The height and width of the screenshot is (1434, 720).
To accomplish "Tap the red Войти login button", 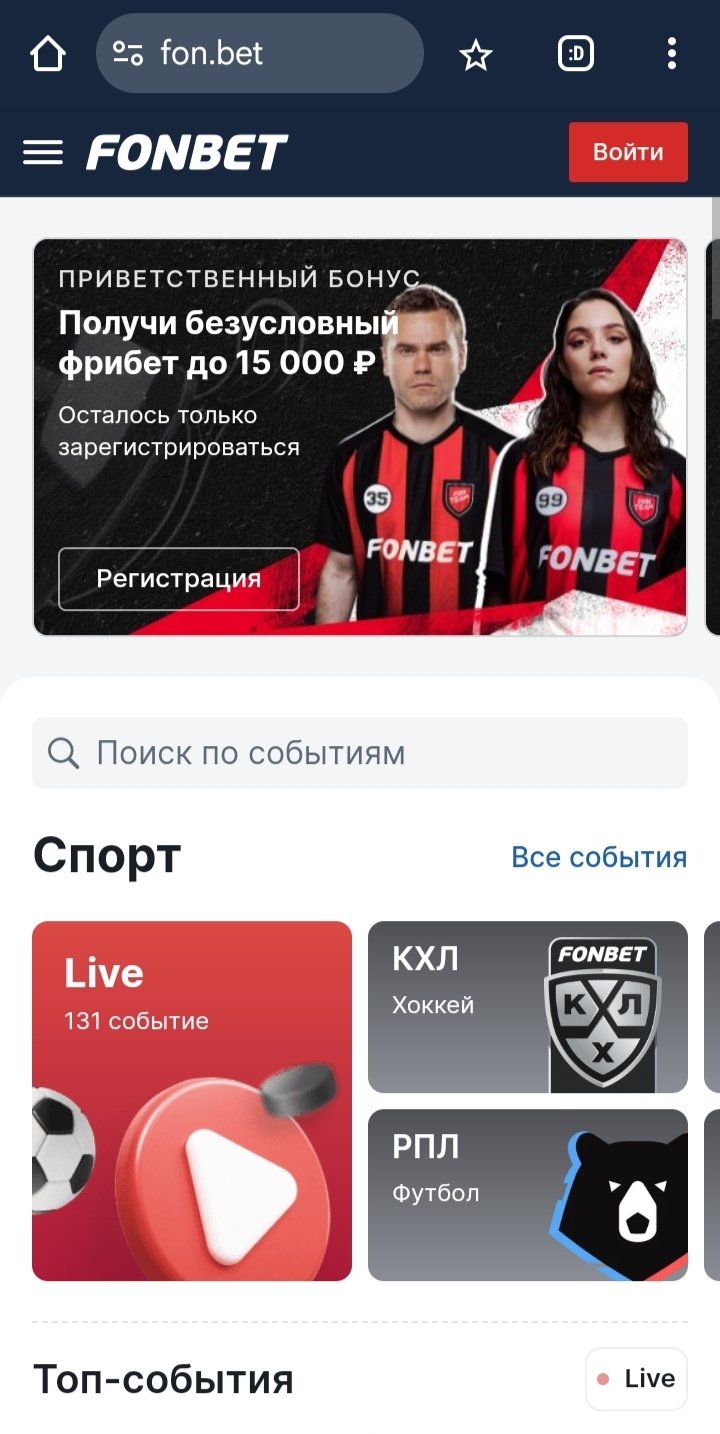I will point(628,152).
